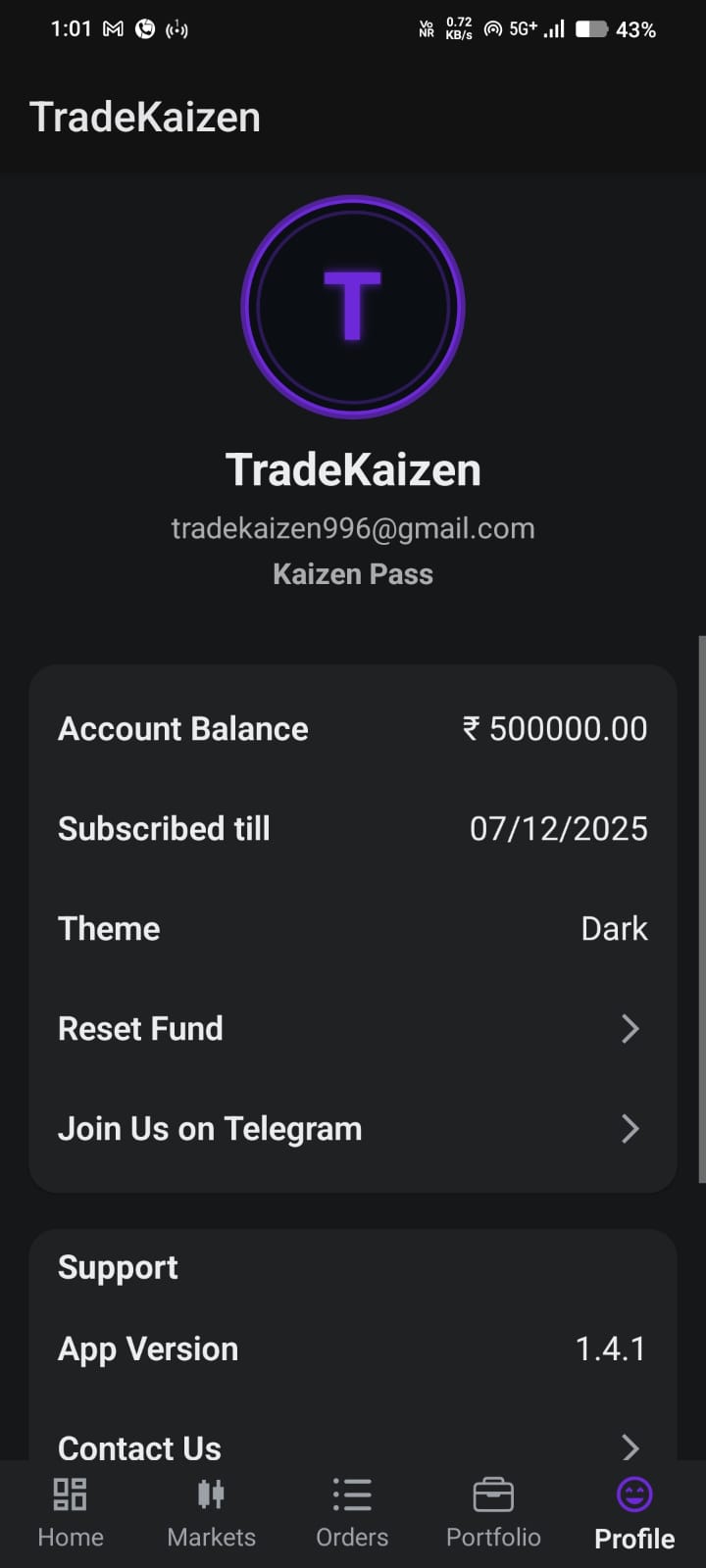Open the Reset Fund option
Image resolution: width=706 pixels, height=1568 pixels.
tap(352, 1028)
